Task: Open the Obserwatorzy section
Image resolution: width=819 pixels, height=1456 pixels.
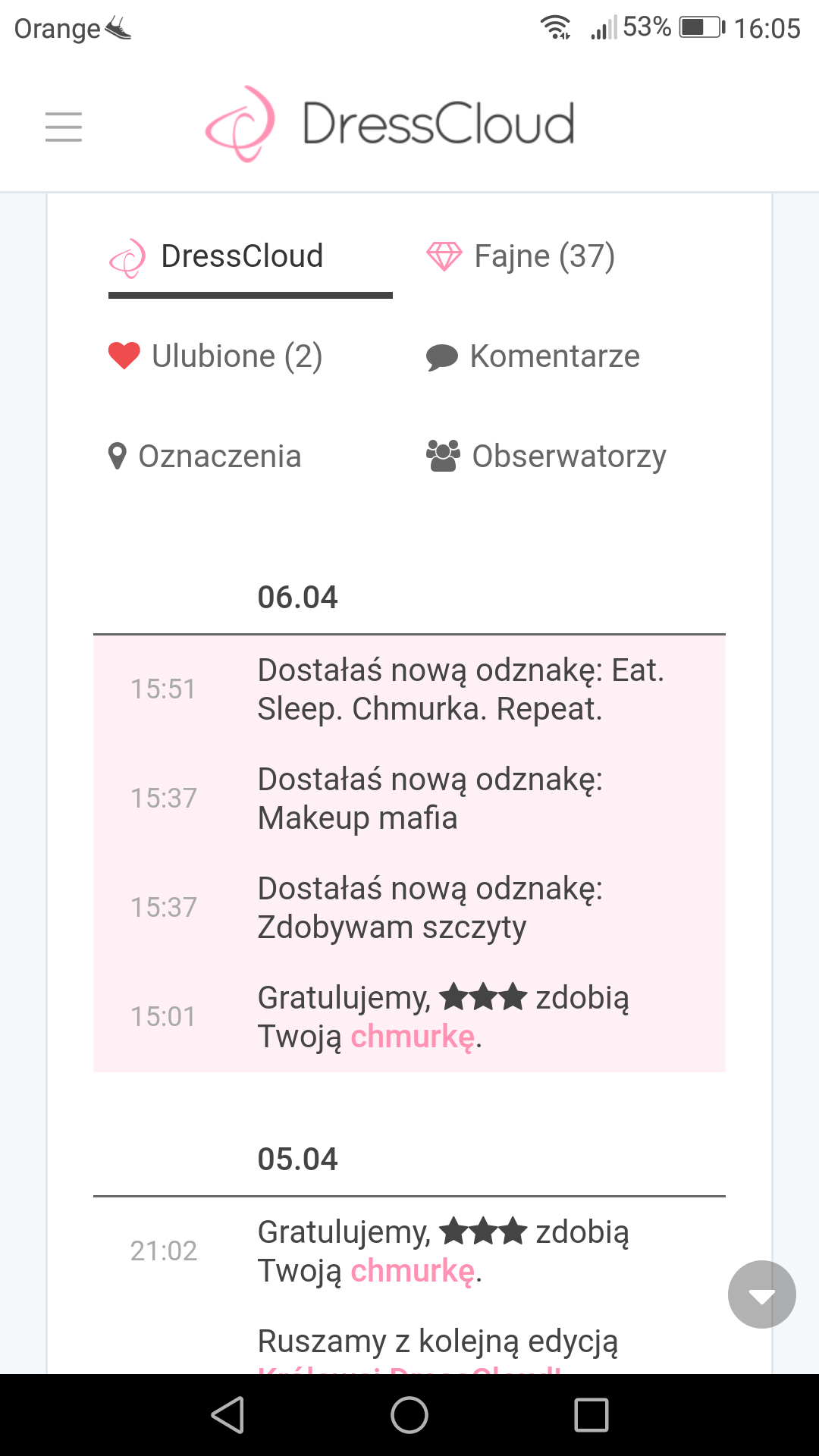Action: [x=569, y=455]
